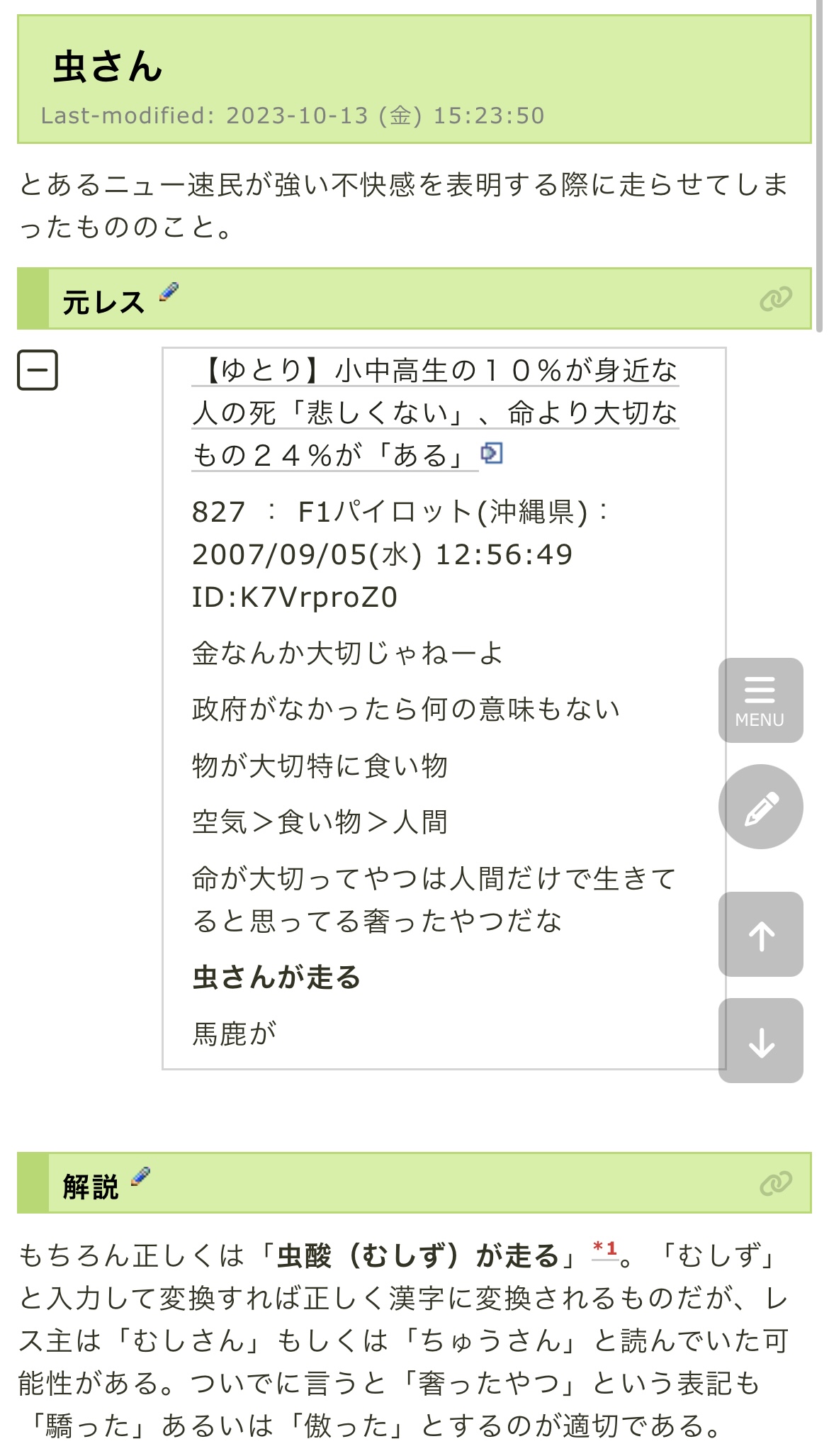This screenshot has height=1456, width=829.
Task: Open the floating MENU button
Action: point(760,700)
